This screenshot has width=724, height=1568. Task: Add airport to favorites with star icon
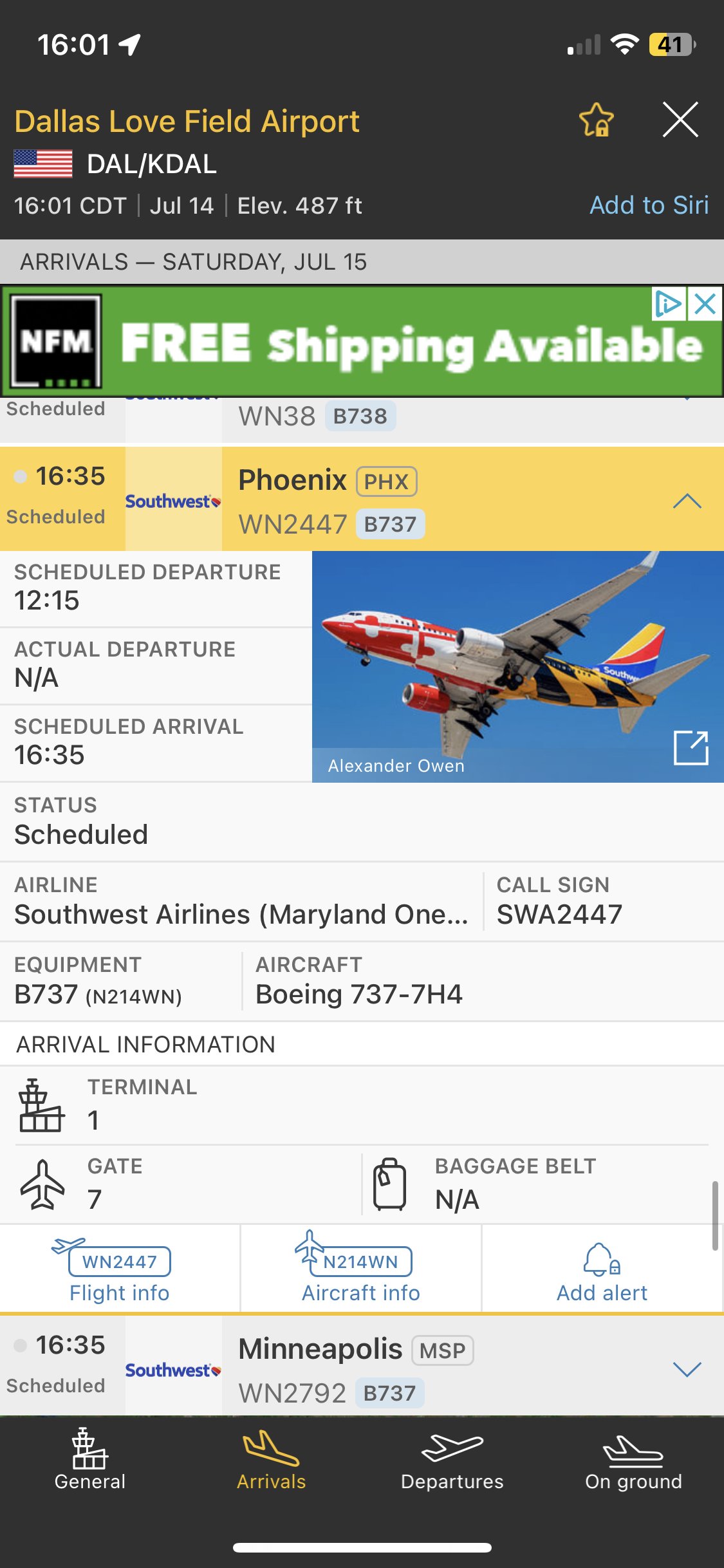point(596,120)
